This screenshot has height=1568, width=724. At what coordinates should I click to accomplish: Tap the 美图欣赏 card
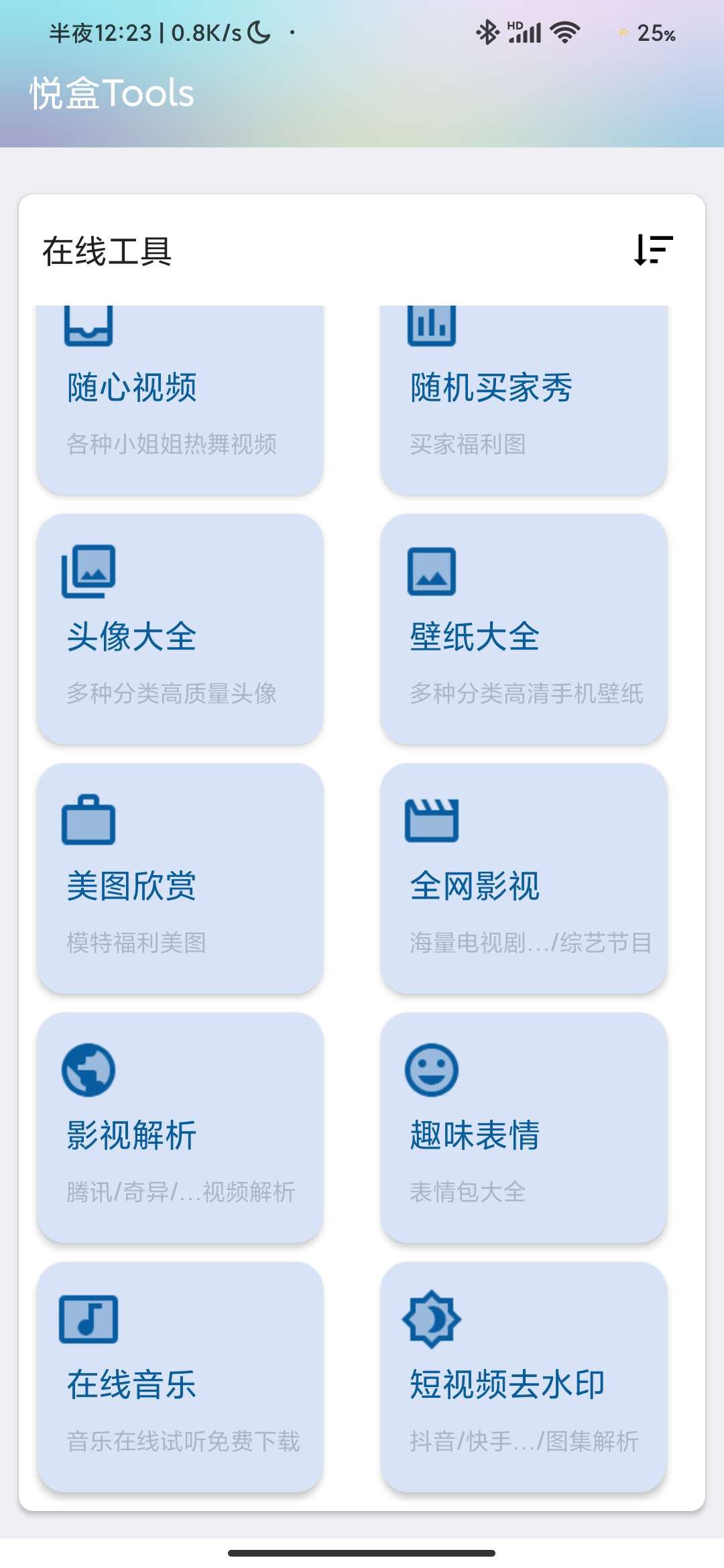180,879
